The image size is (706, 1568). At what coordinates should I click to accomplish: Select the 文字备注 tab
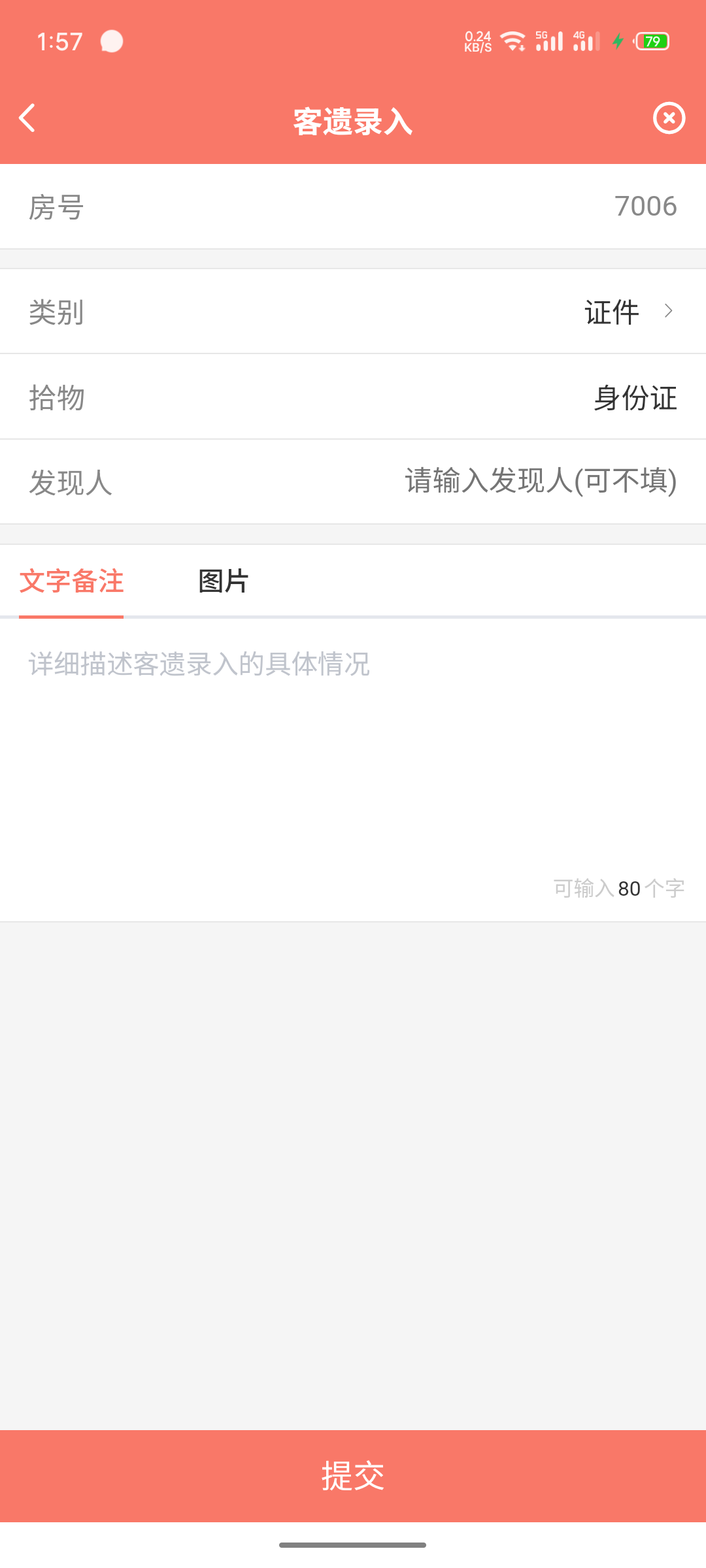[71, 581]
